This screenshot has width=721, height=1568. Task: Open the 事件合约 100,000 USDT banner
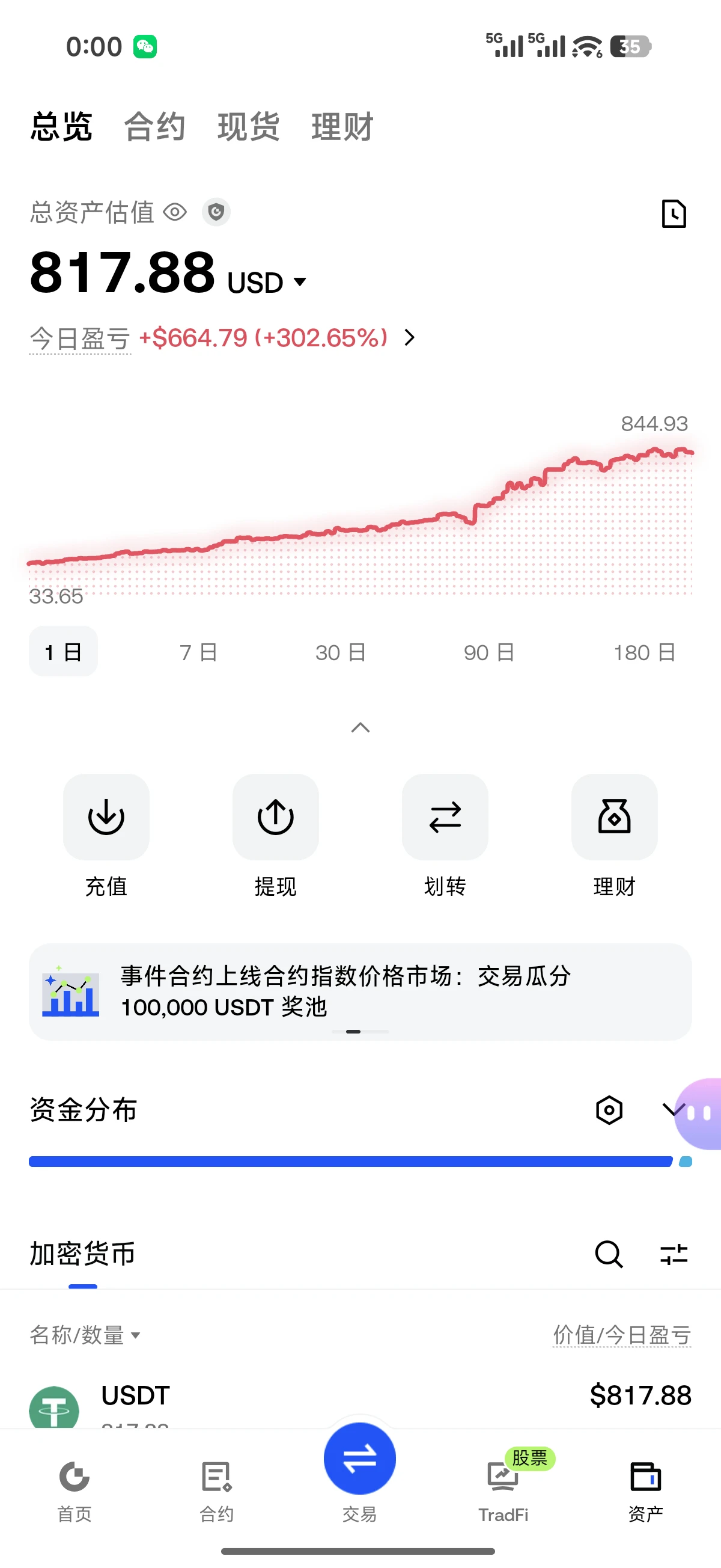coord(360,991)
